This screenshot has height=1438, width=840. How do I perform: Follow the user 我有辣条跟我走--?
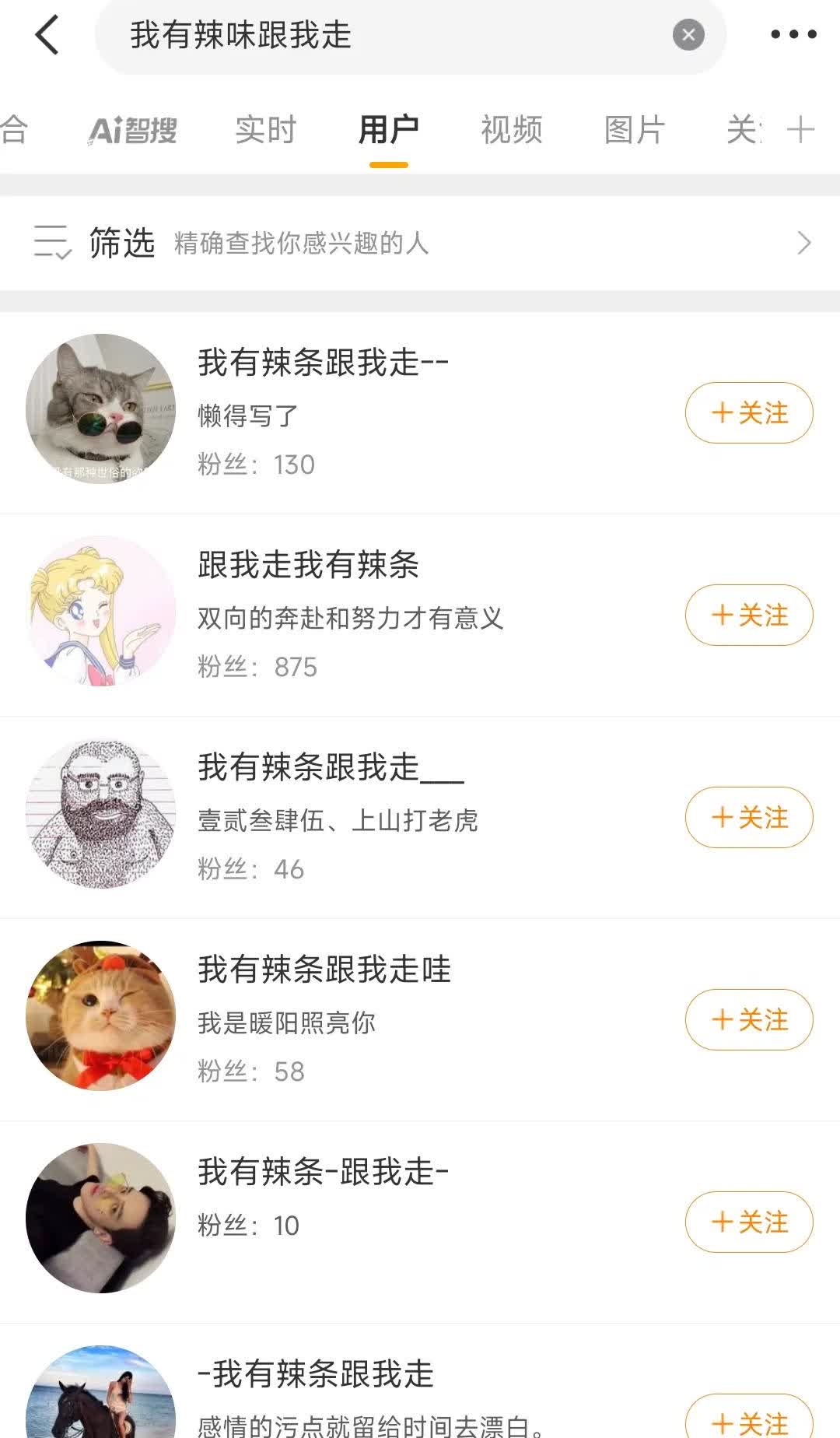[x=749, y=412]
